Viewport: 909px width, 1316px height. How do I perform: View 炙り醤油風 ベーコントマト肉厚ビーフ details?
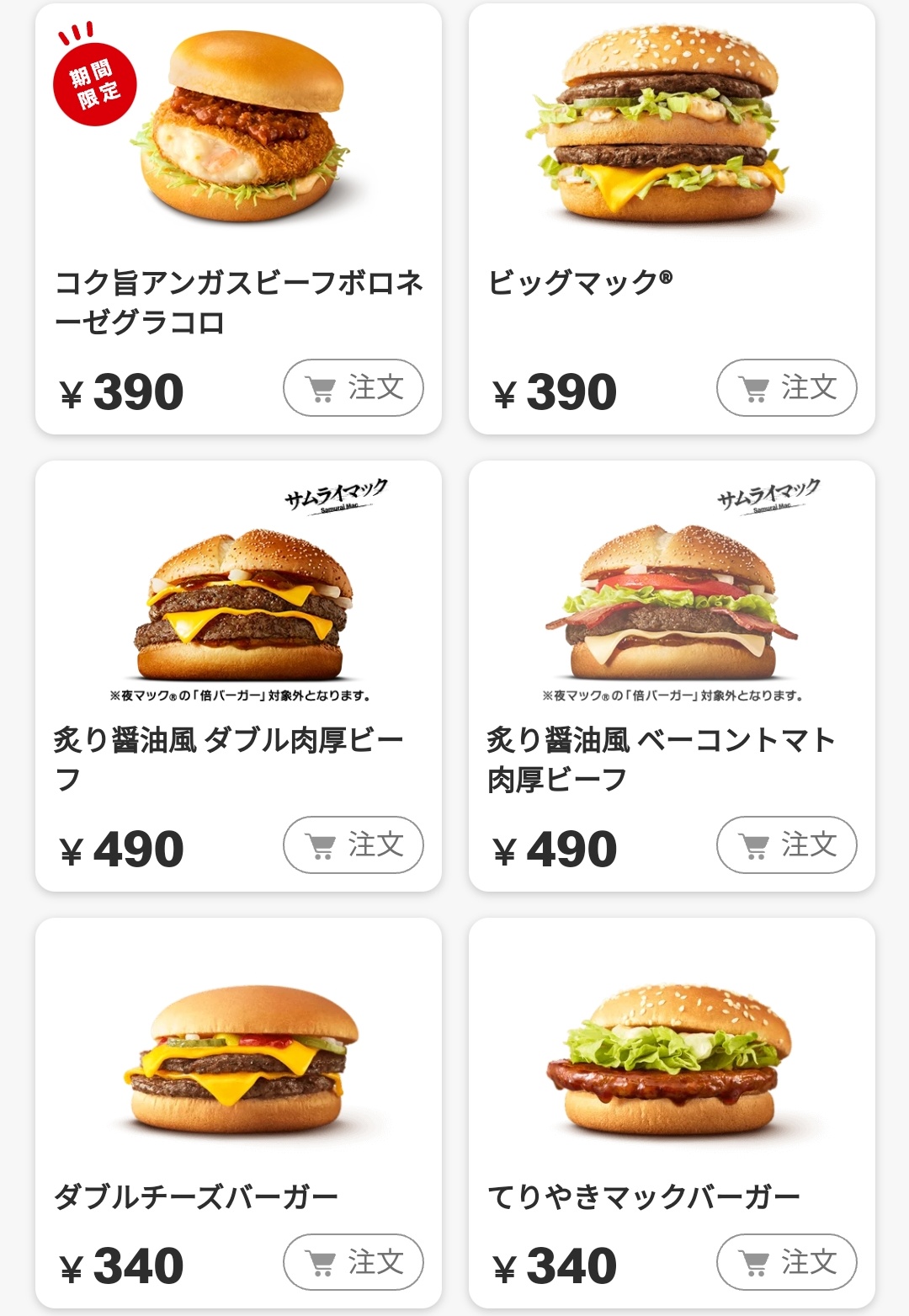tap(671, 606)
